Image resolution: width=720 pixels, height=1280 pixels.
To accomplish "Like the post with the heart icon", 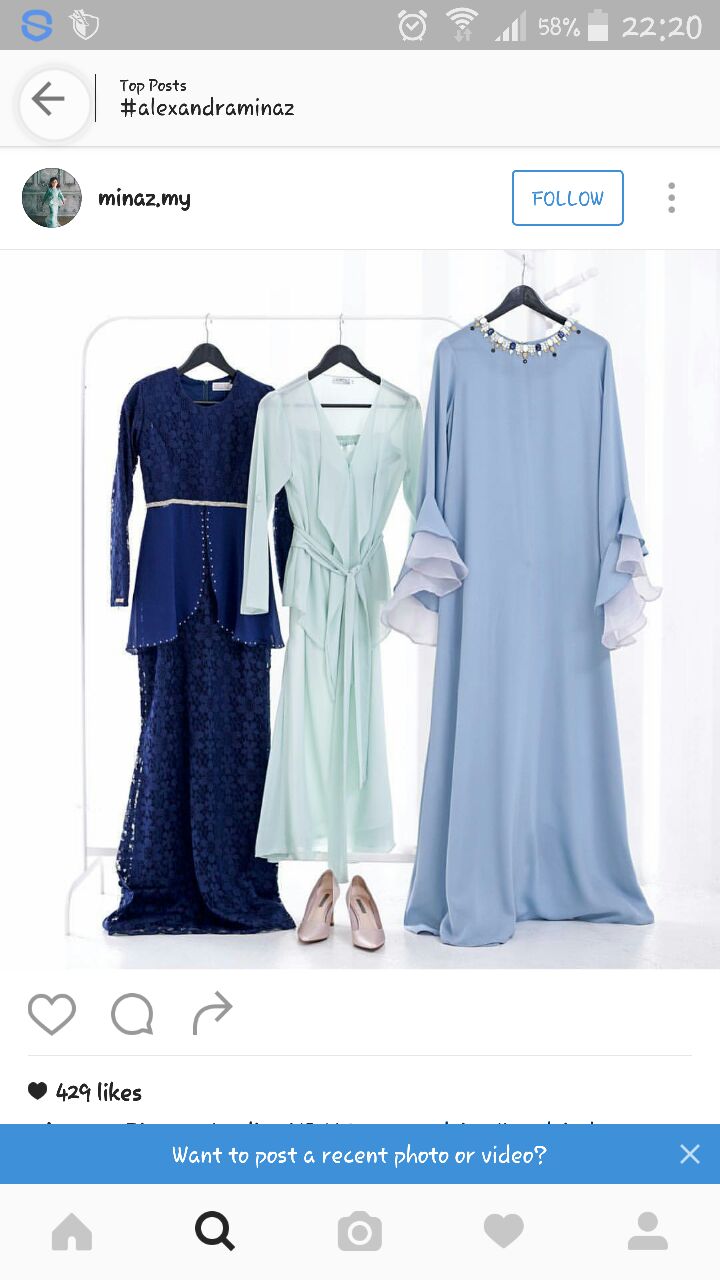I will tap(51, 1013).
